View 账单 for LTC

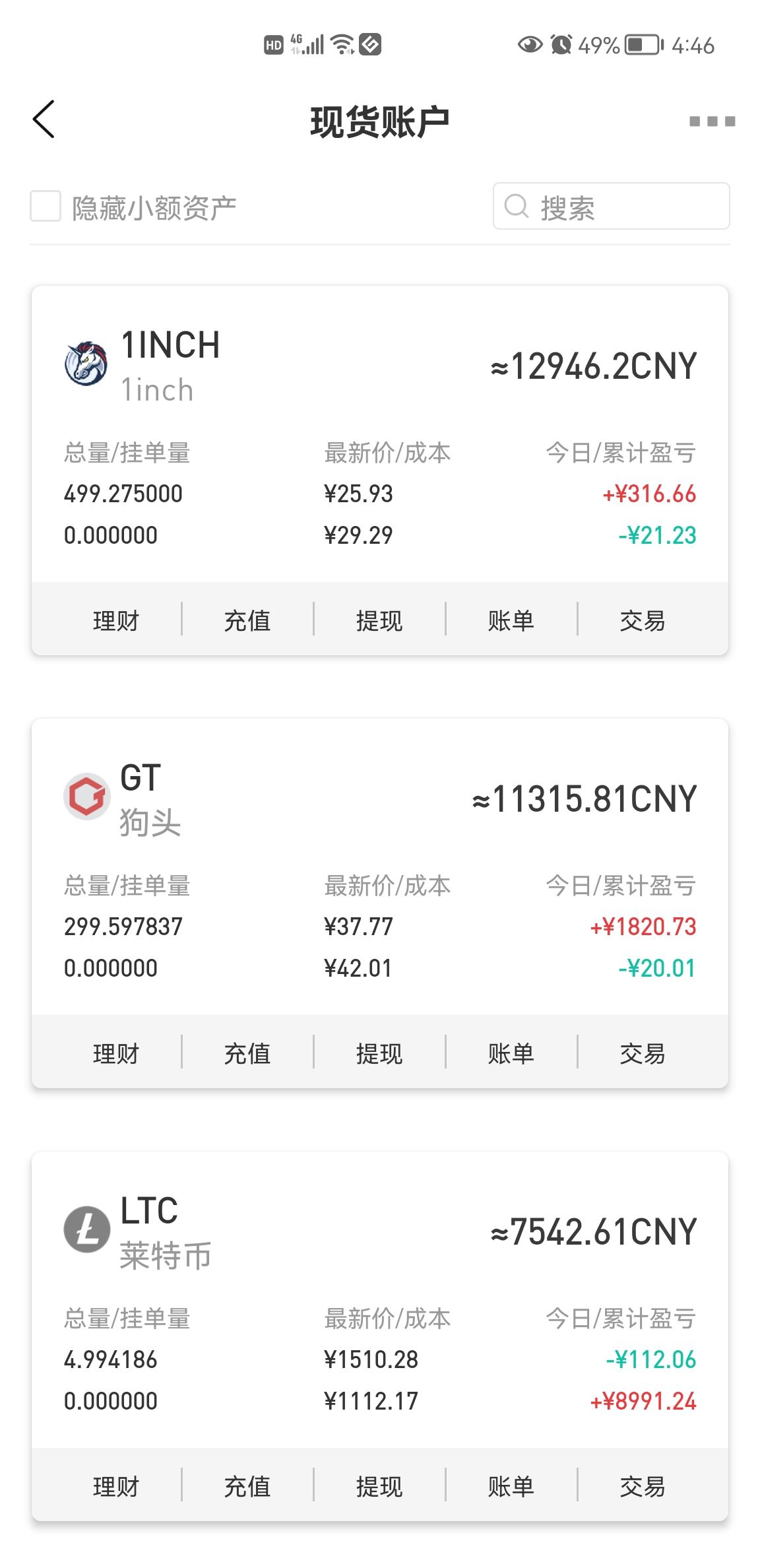tap(511, 1486)
